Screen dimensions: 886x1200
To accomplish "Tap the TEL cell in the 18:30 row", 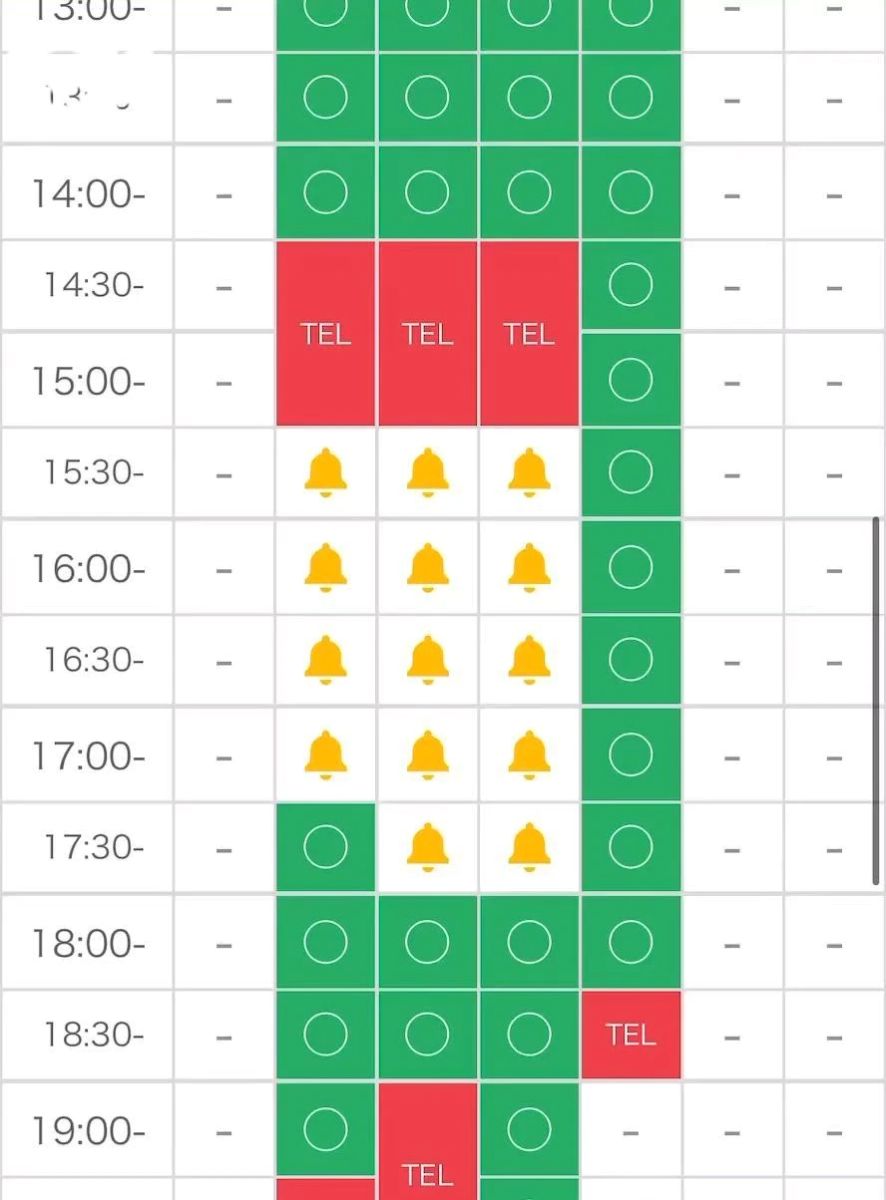I will [630, 1034].
